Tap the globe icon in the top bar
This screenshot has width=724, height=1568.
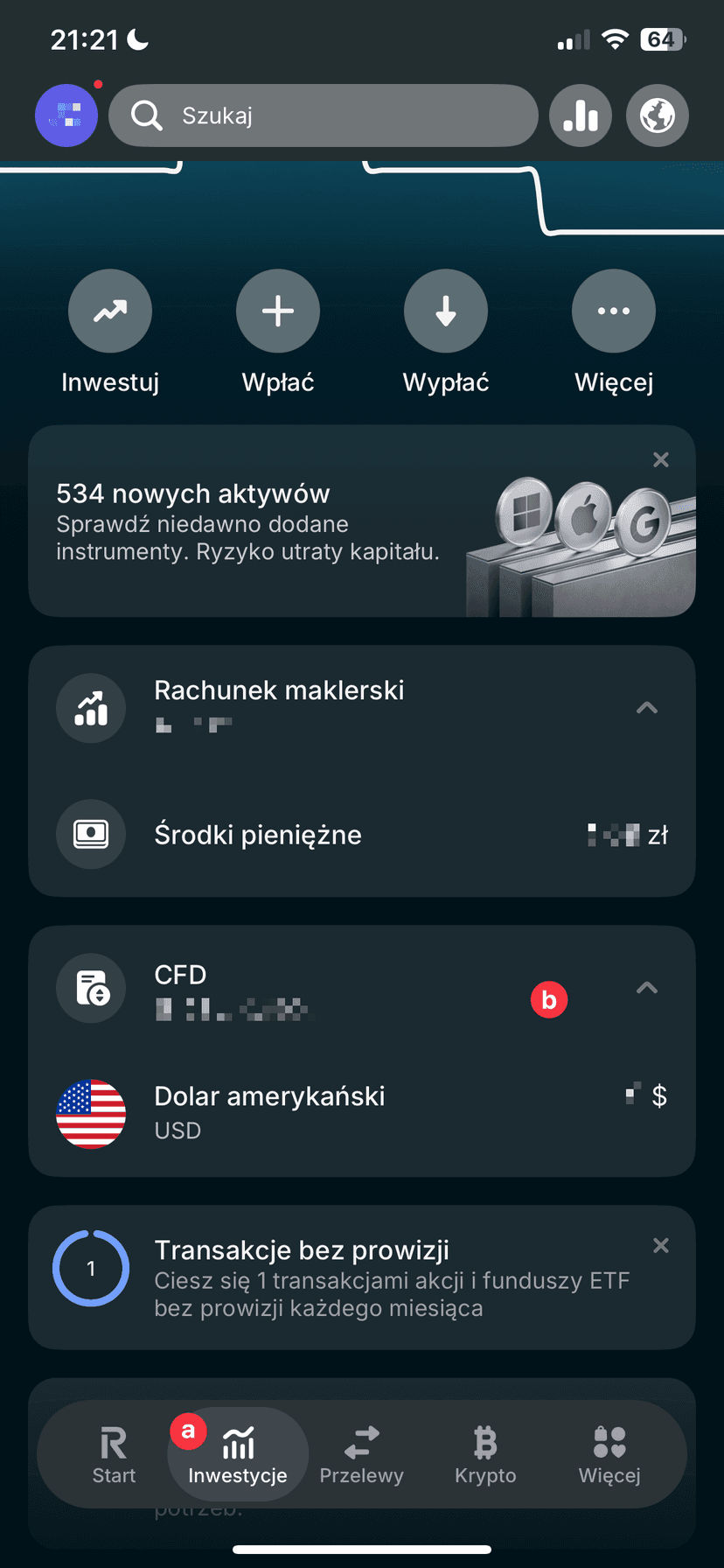(657, 115)
